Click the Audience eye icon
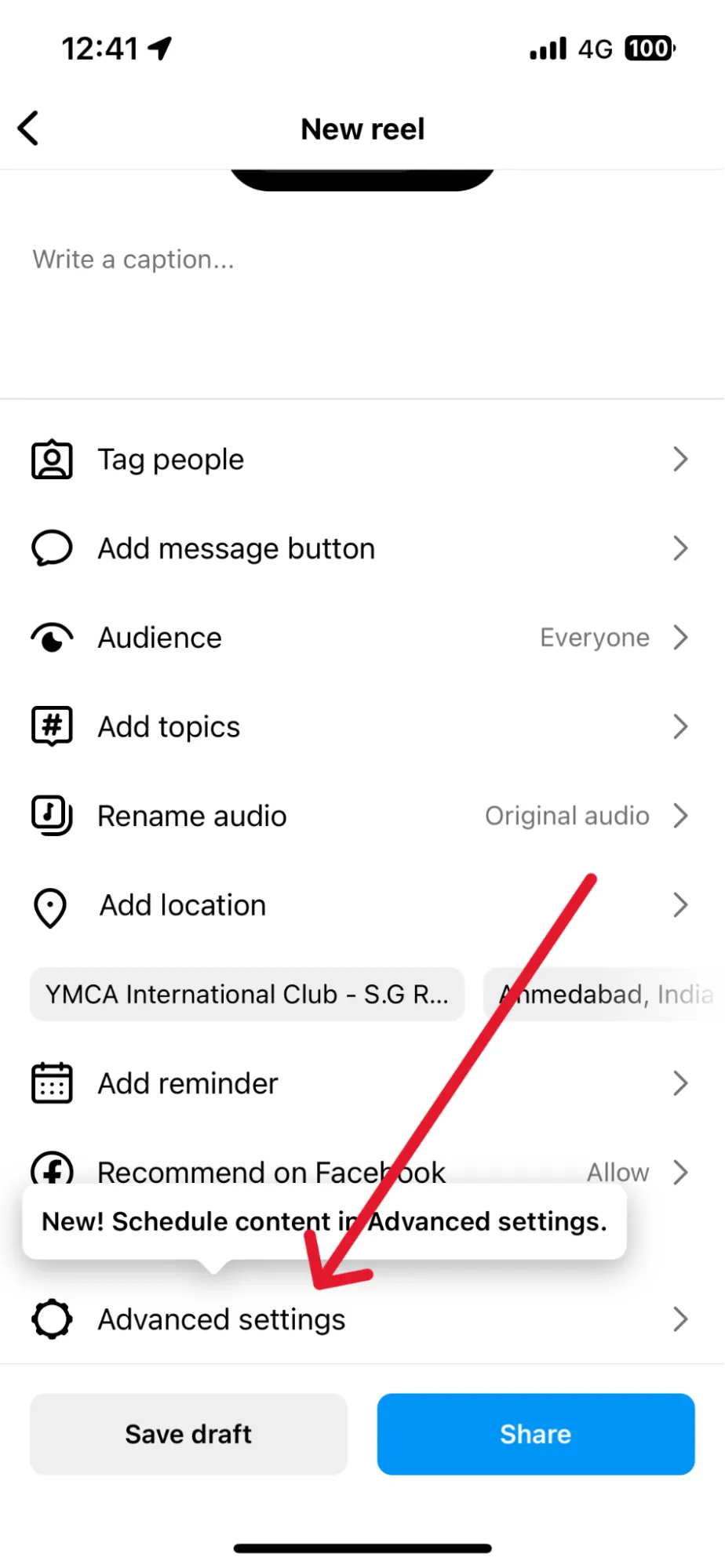 click(52, 637)
